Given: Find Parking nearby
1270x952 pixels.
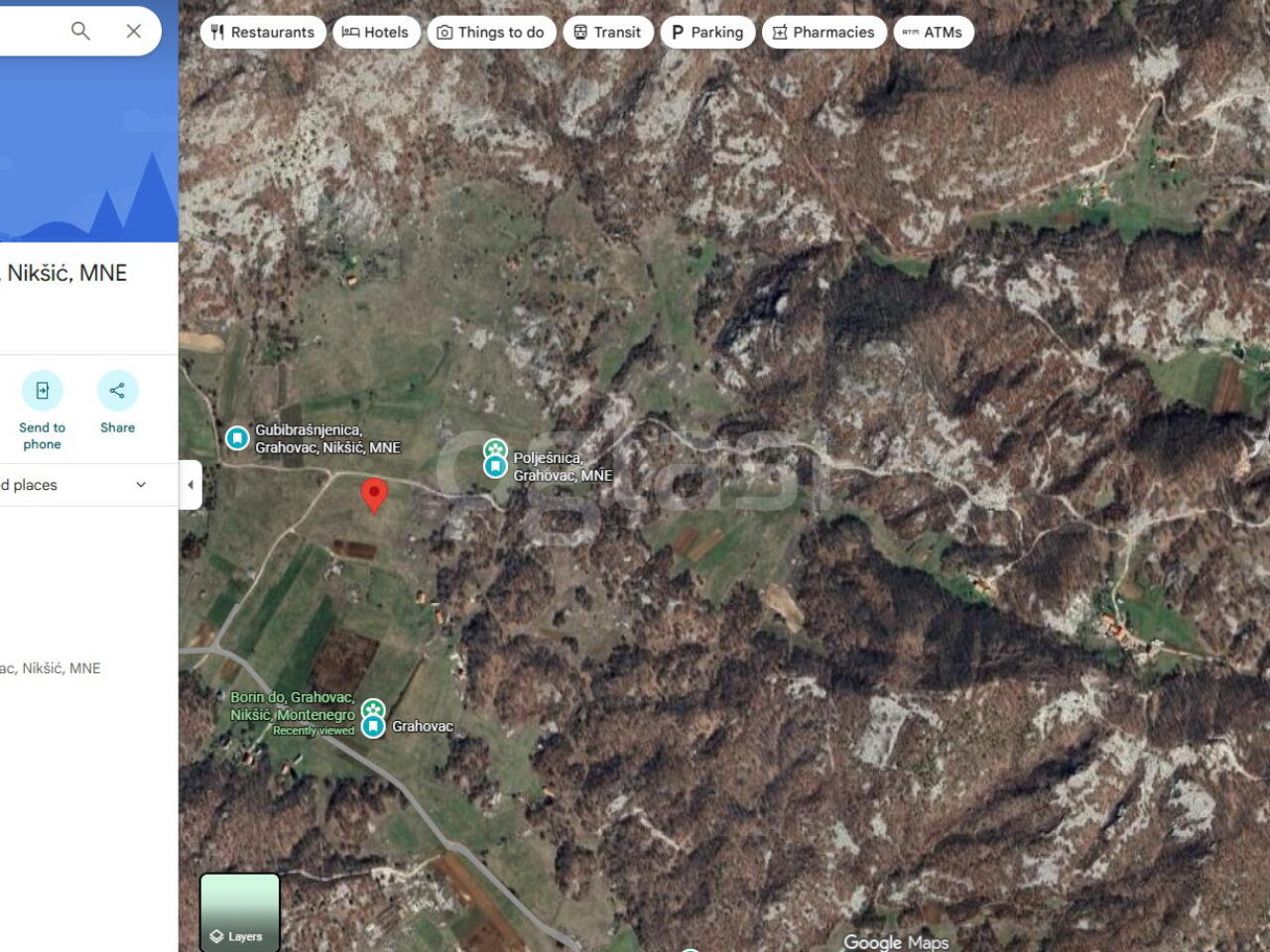Looking at the screenshot, I should point(707,32).
